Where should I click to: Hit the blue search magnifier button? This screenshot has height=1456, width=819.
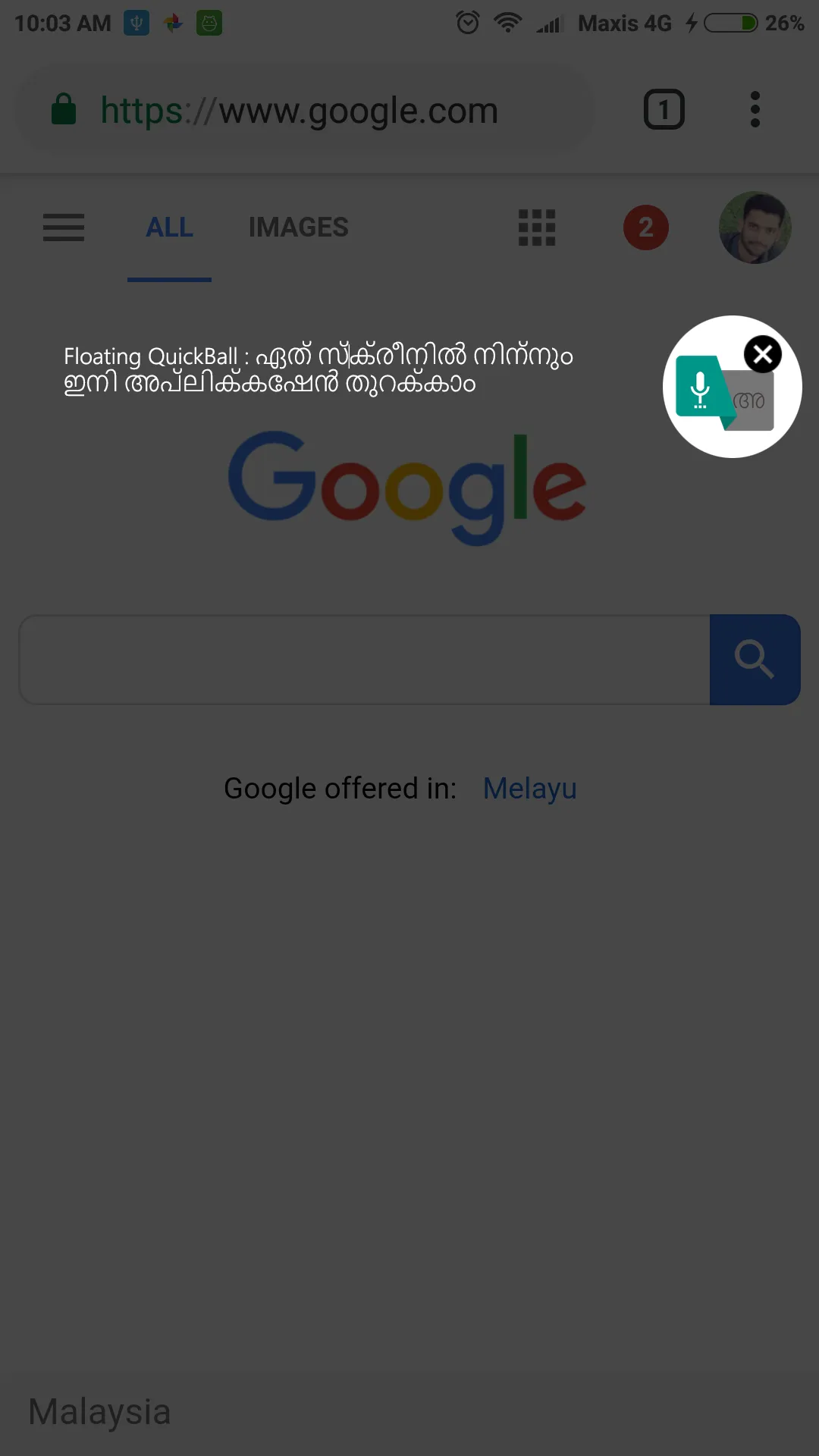click(x=755, y=660)
